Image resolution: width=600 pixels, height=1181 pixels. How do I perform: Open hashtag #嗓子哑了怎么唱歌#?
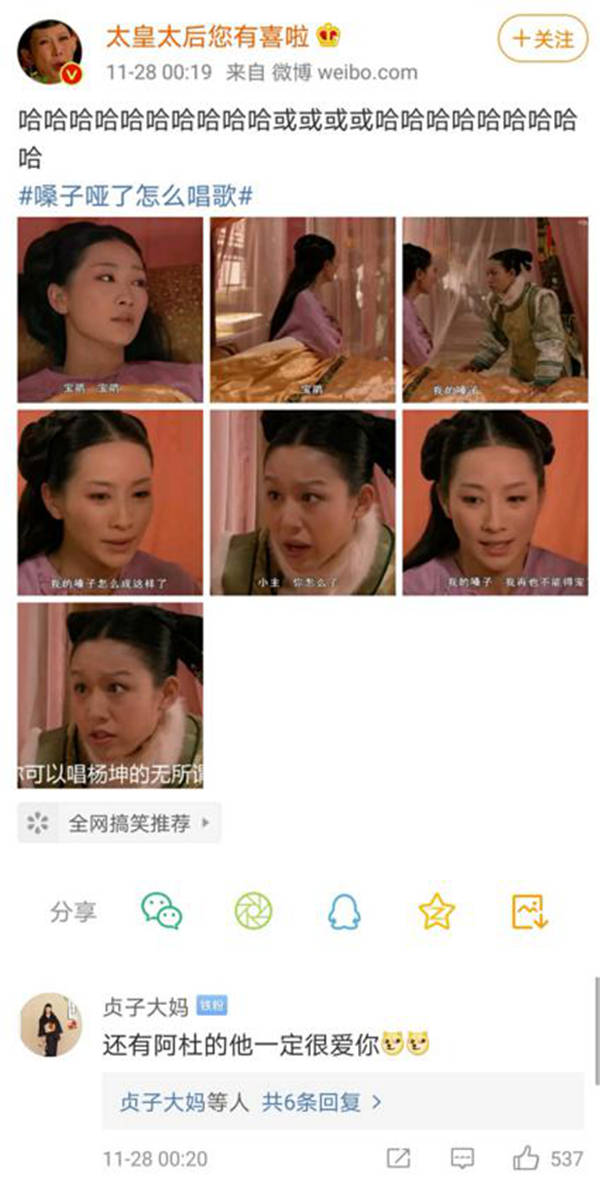point(135,195)
